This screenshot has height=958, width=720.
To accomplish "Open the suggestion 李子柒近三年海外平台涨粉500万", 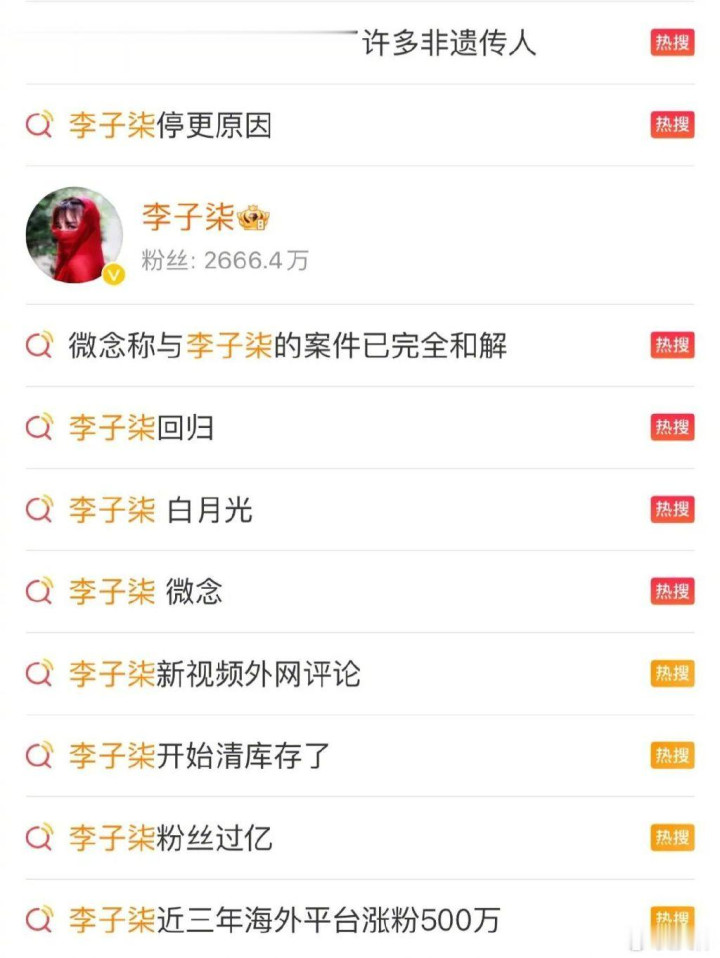I will (284, 919).
